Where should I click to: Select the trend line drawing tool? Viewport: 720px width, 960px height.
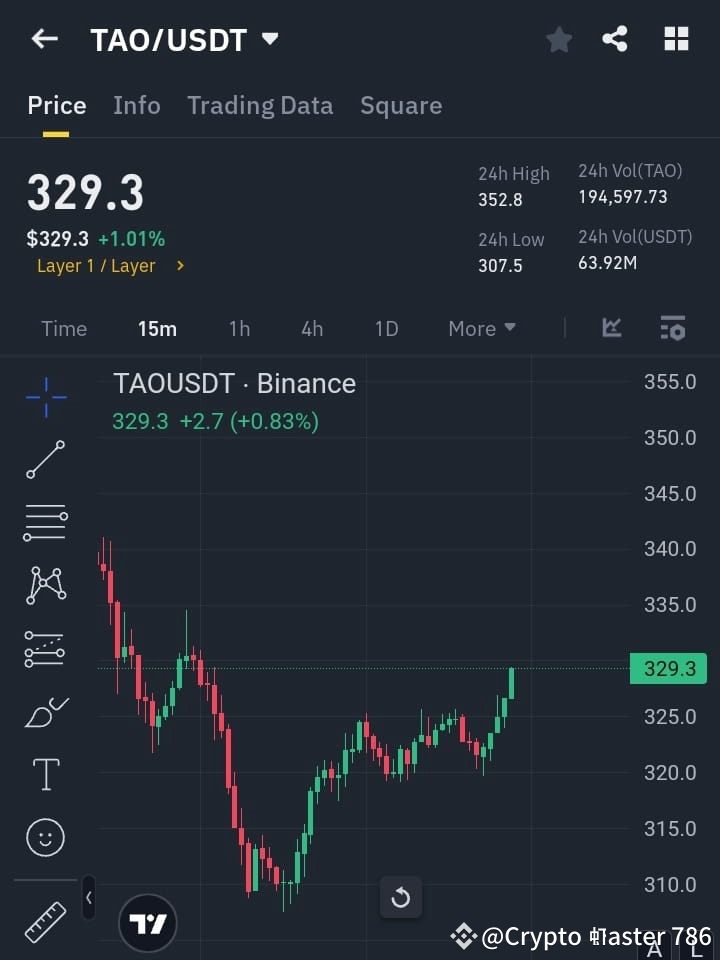click(x=45, y=460)
